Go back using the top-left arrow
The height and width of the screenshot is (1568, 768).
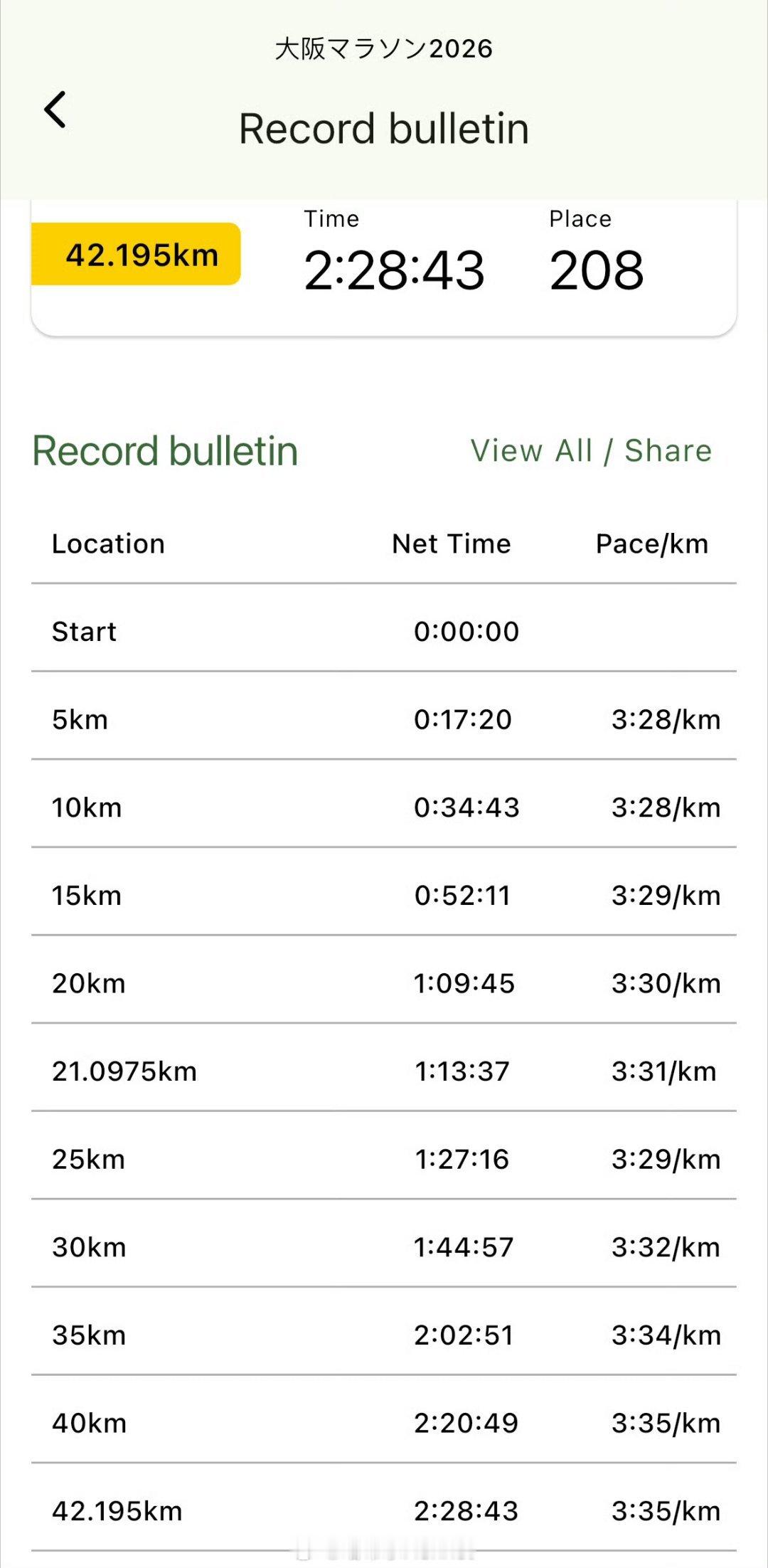tap(55, 110)
